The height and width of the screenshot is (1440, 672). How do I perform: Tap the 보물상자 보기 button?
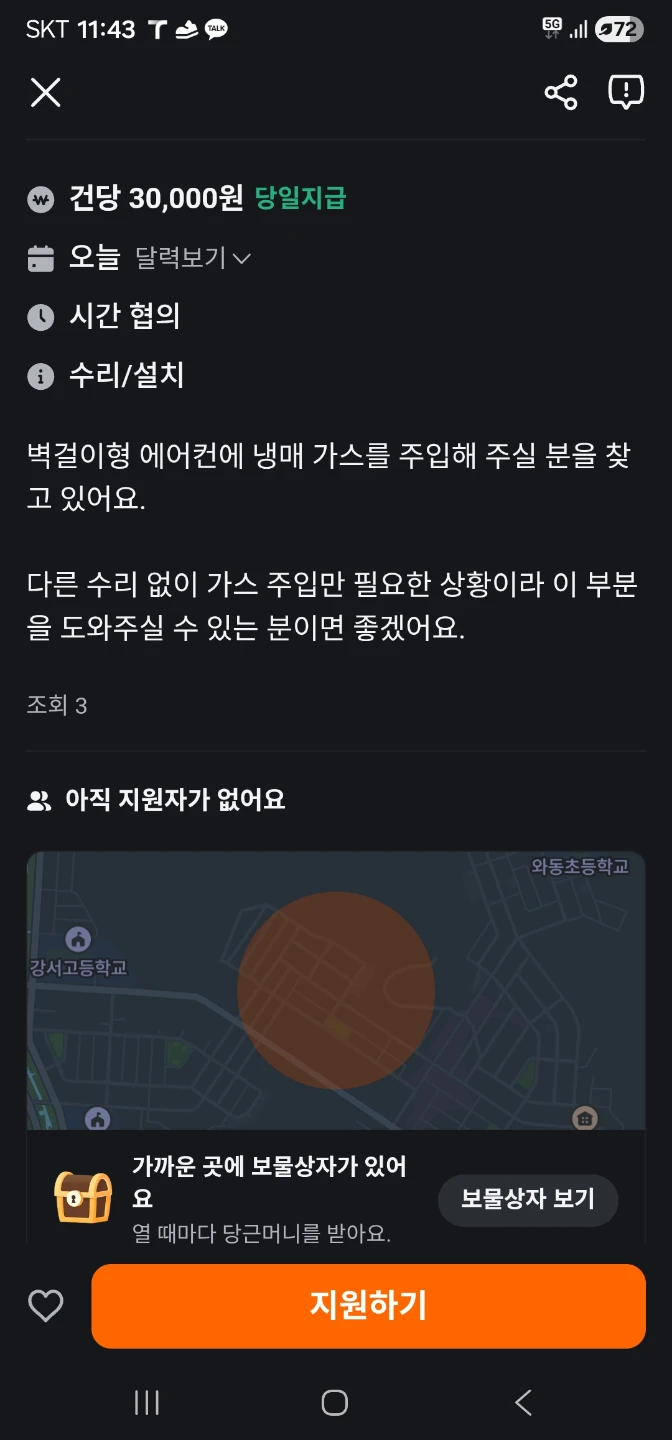coord(528,1199)
